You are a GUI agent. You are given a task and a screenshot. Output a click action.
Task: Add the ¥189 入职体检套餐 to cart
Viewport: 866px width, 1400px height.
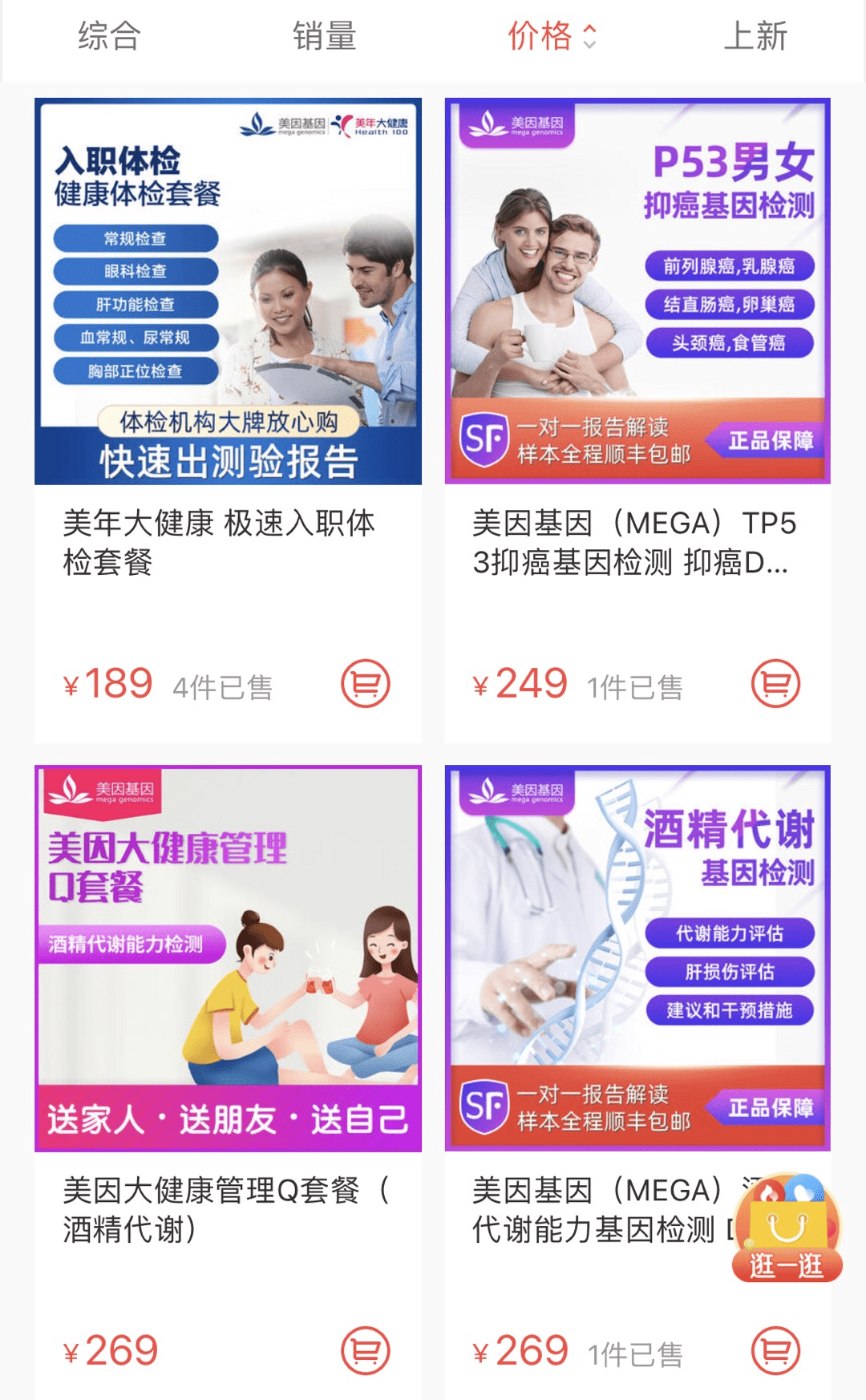[x=366, y=684]
